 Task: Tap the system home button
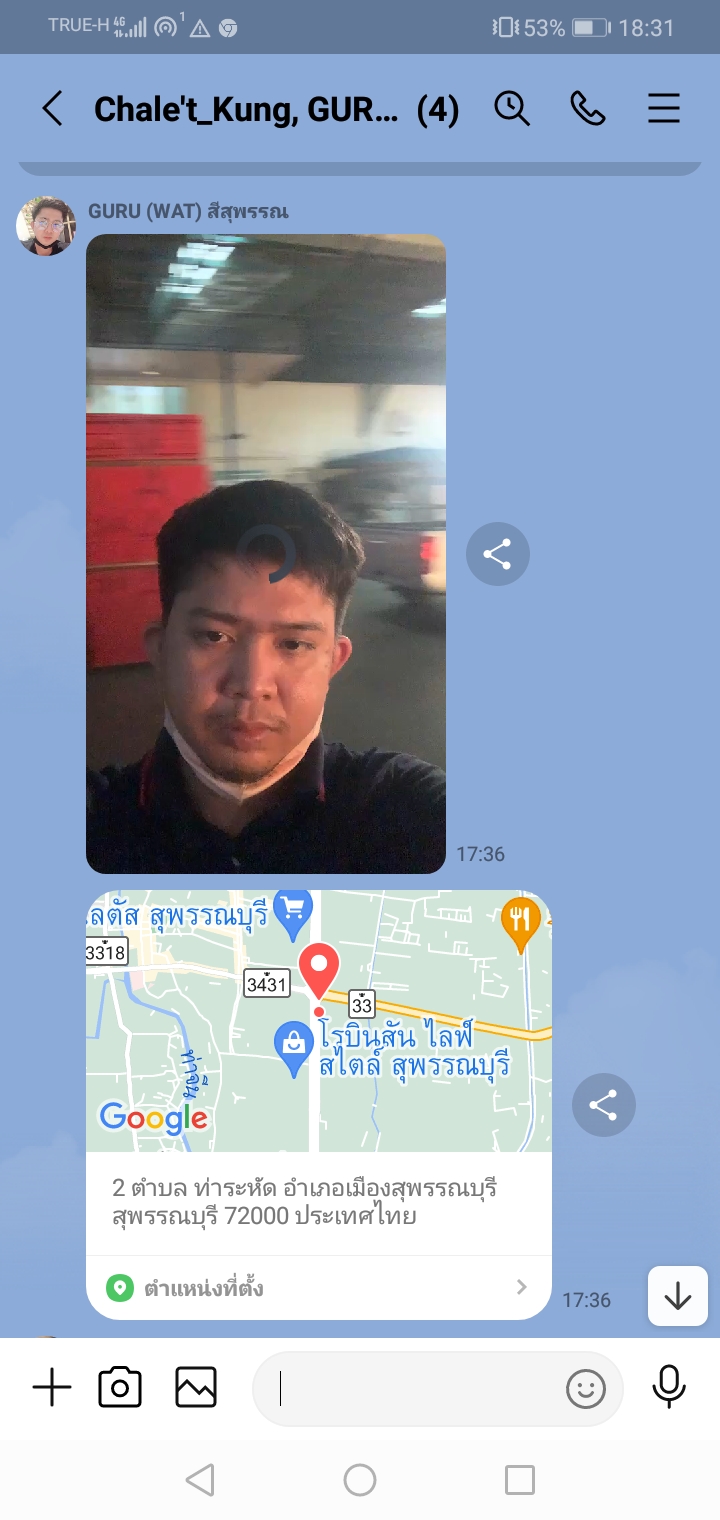[360, 1479]
